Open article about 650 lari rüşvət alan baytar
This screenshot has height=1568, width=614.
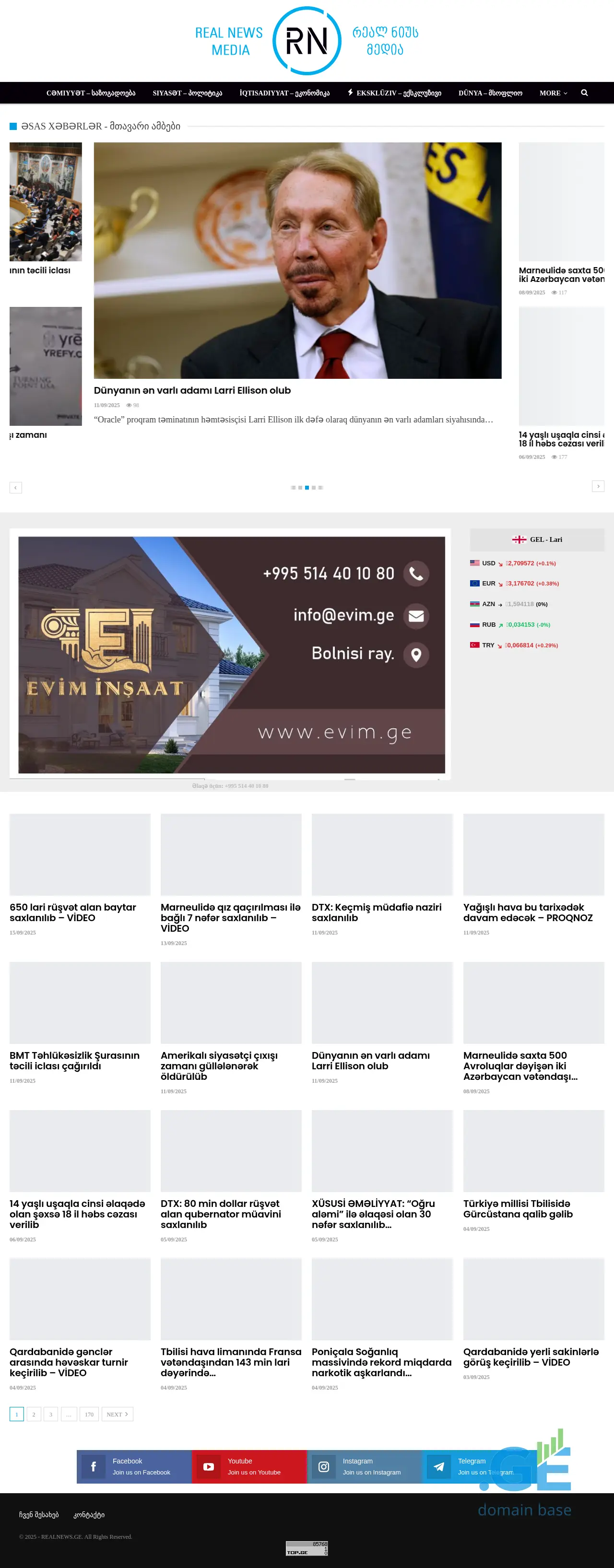72,912
